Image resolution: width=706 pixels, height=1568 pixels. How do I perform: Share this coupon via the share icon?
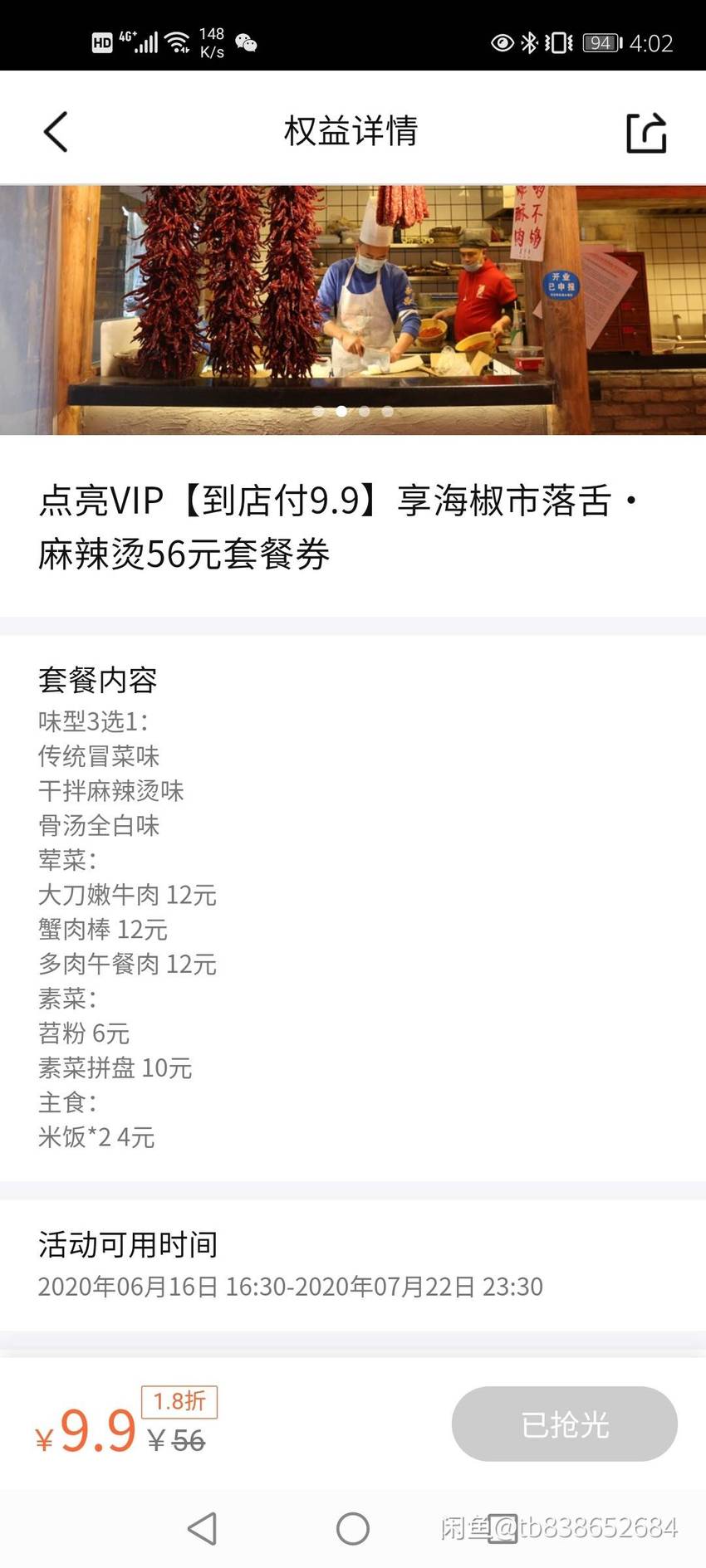click(x=646, y=132)
